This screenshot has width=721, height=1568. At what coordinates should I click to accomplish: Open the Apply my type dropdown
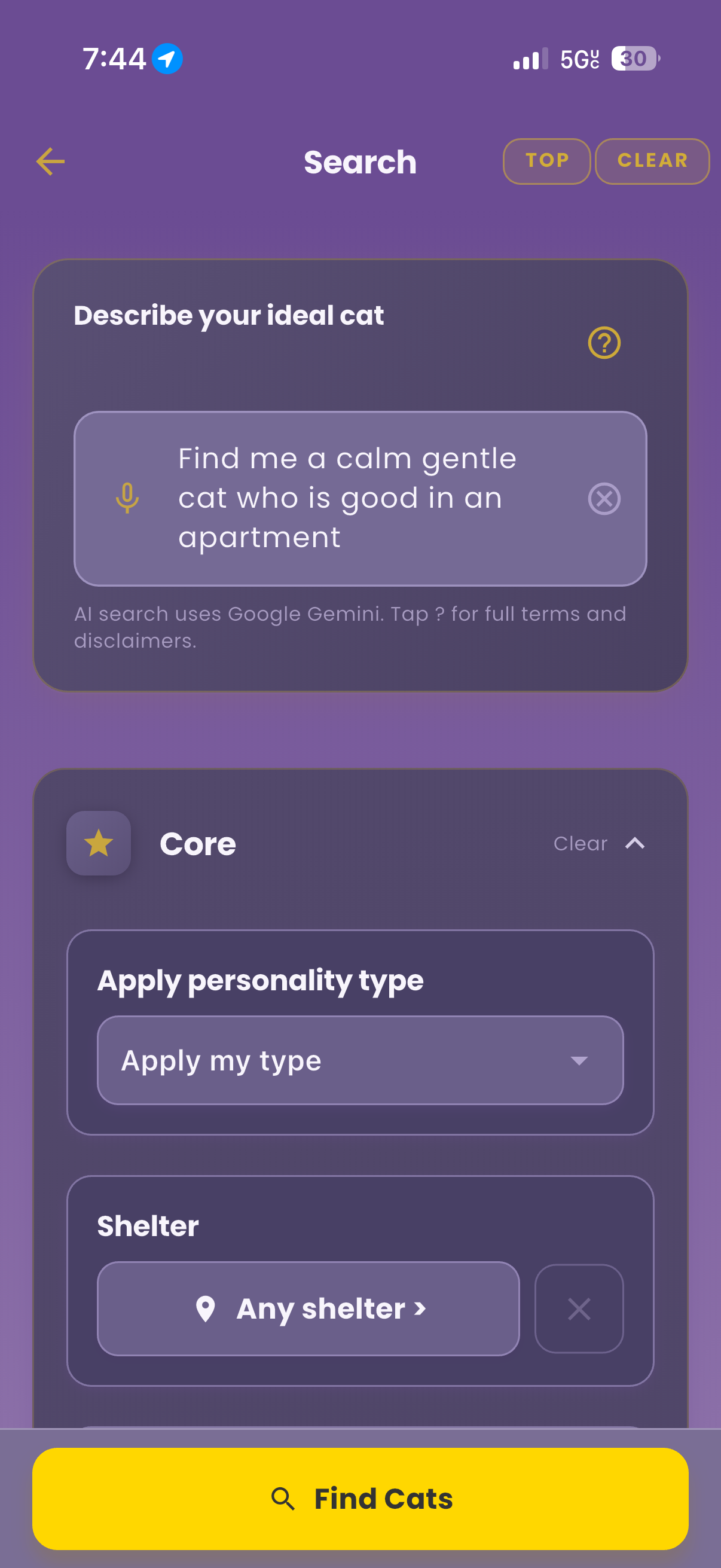tap(360, 1060)
